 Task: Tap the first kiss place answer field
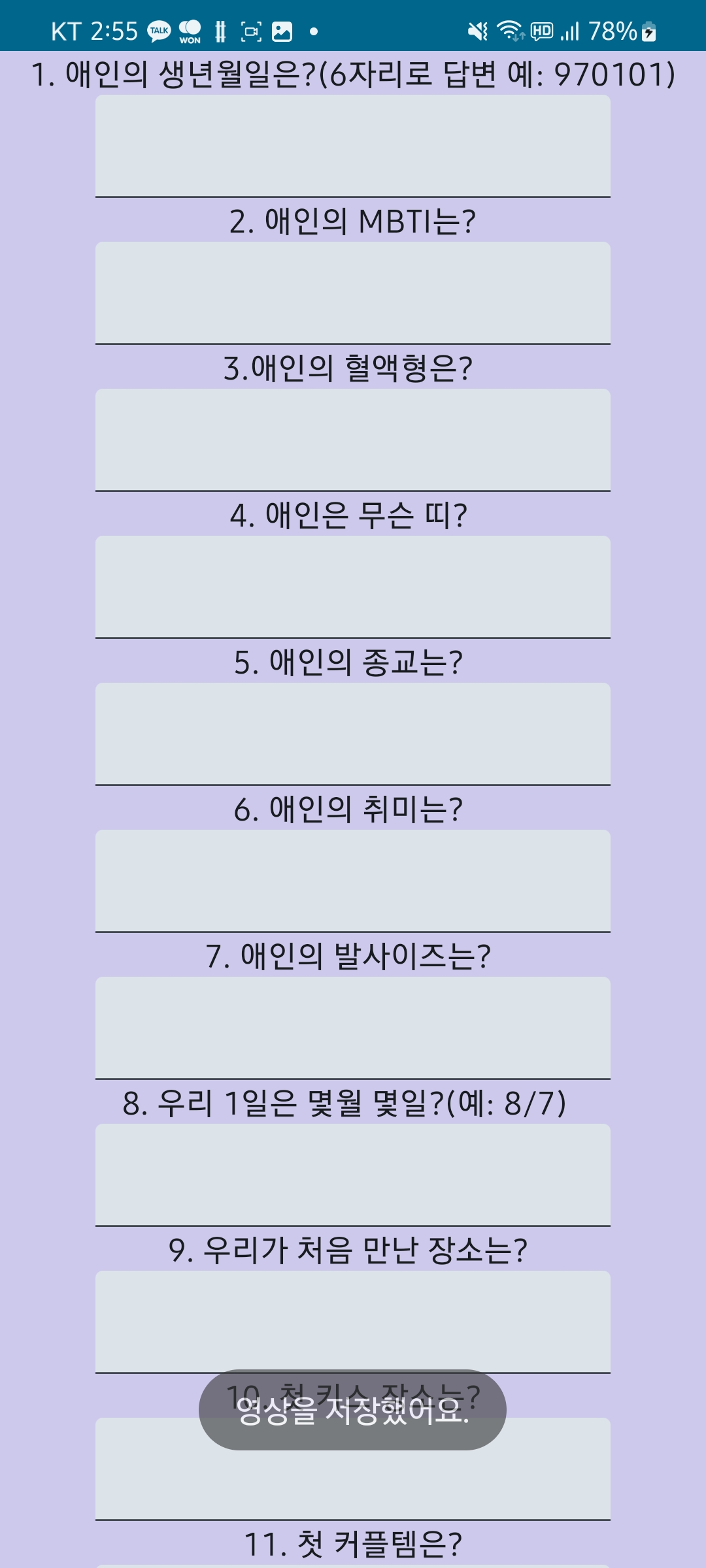tap(353, 1483)
